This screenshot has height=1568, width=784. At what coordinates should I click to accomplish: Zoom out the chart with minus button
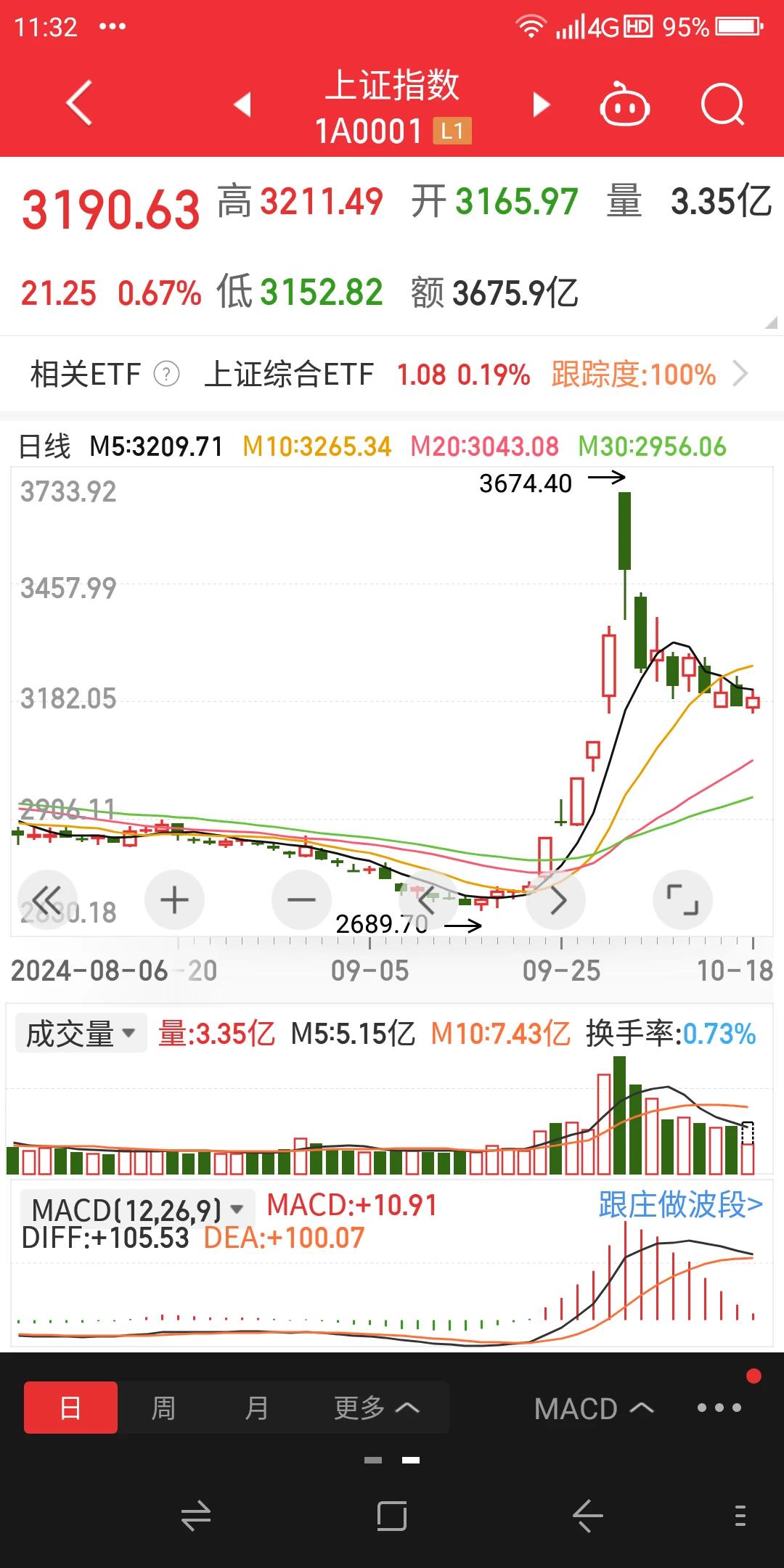pos(301,900)
